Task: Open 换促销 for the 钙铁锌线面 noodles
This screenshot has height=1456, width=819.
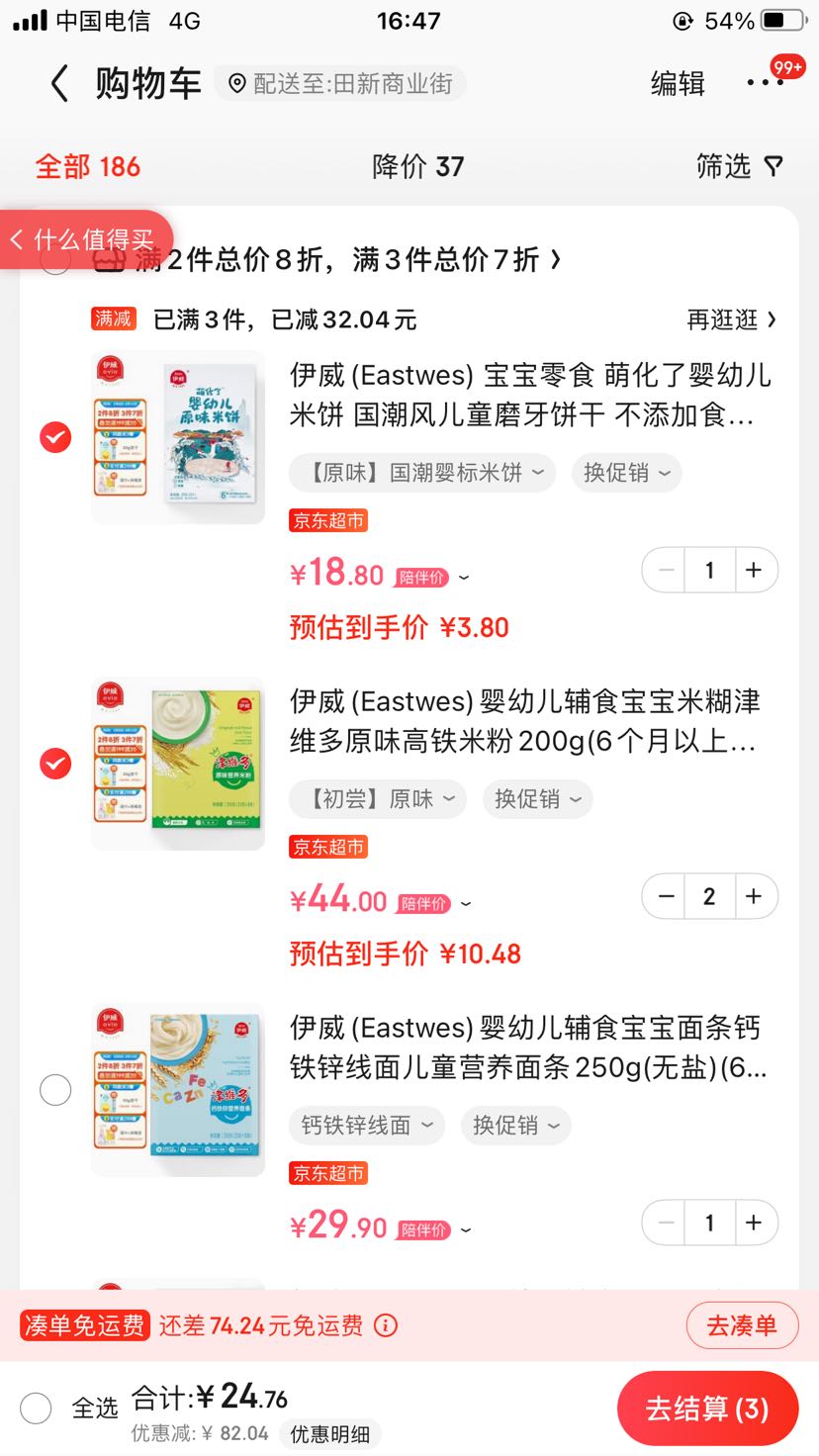Action: pos(515,1126)
